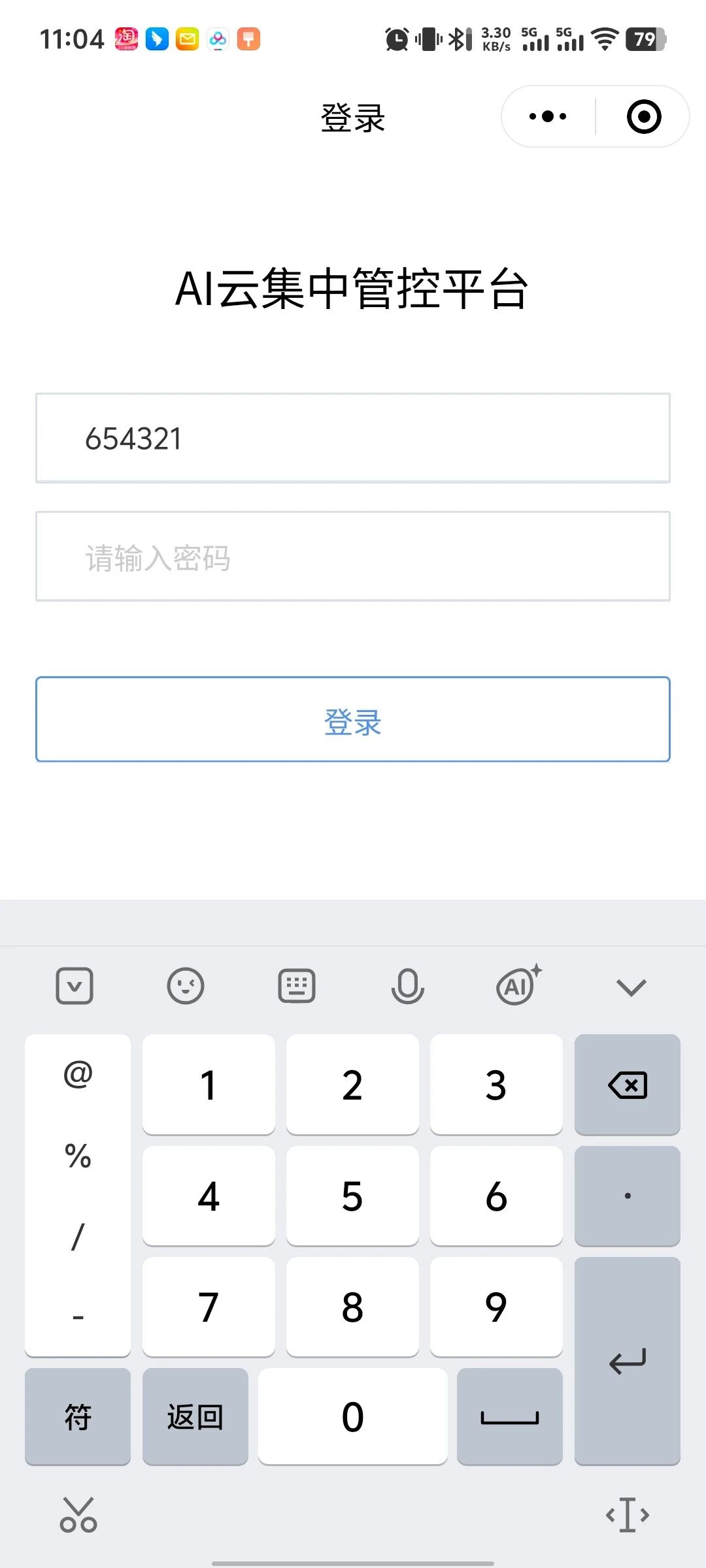Hit the keyboard backspace key

(628, 1085)
